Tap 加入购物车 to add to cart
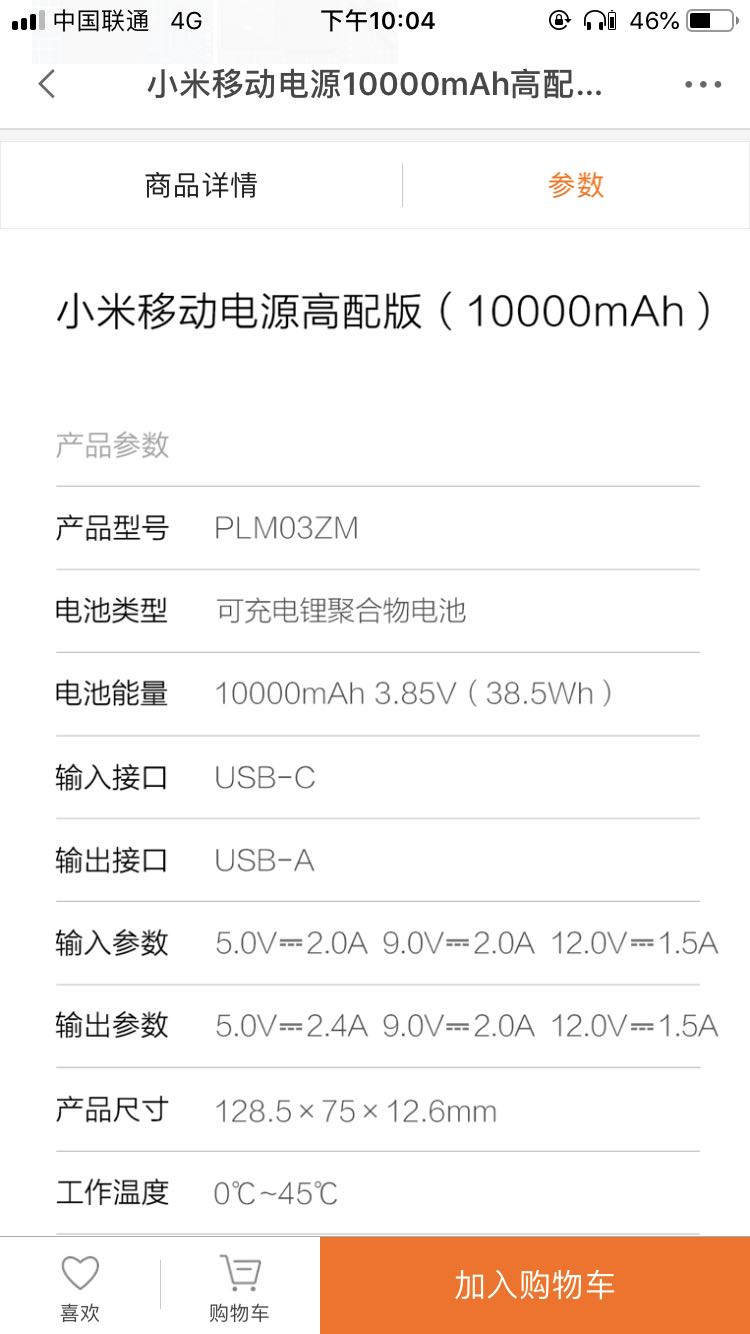This screenshot has width=750, height=1334. pyautogui.click(x=535, y=1285)
